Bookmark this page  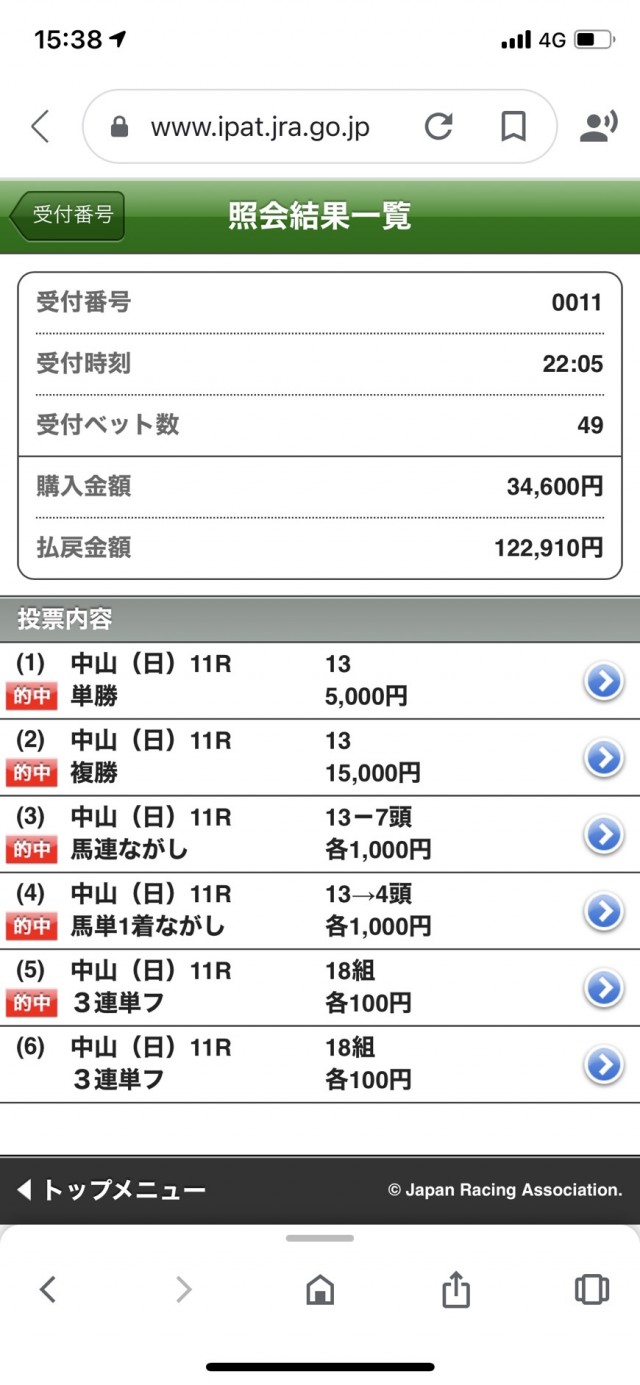513,127
